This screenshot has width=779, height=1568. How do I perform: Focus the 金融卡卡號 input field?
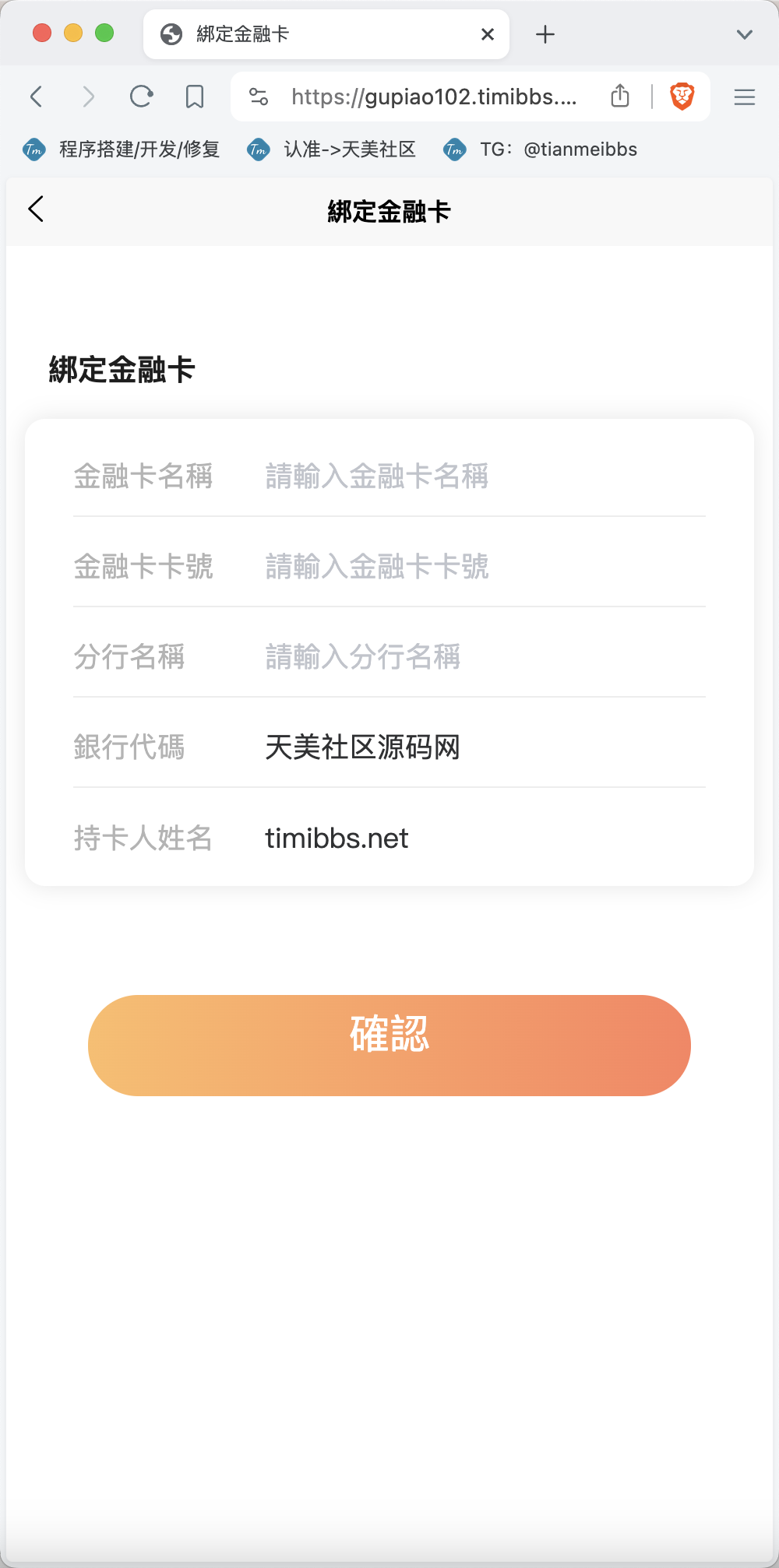click(x=485, y=566)
